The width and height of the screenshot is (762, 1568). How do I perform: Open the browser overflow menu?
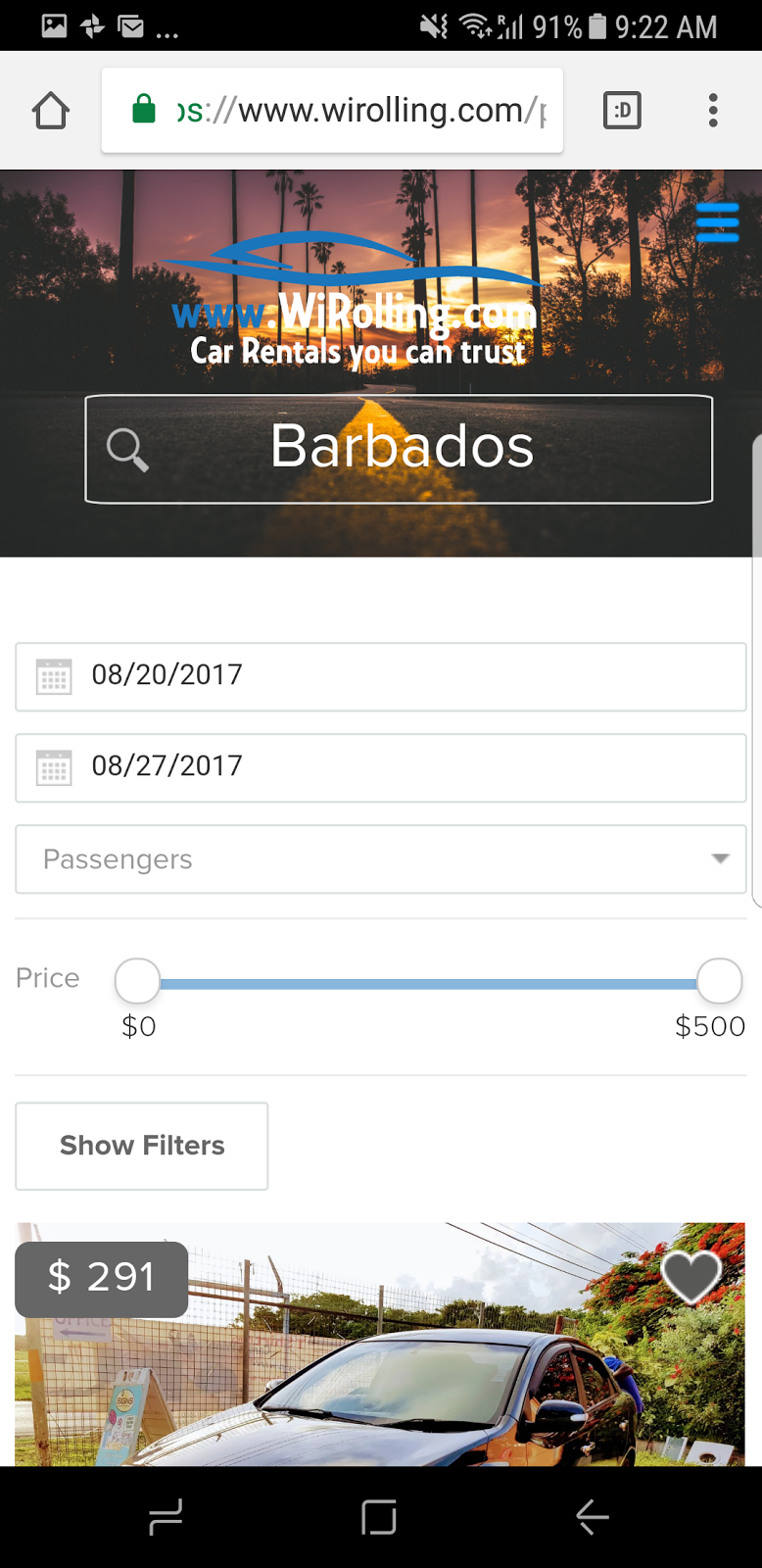click(x=713, y=111)
